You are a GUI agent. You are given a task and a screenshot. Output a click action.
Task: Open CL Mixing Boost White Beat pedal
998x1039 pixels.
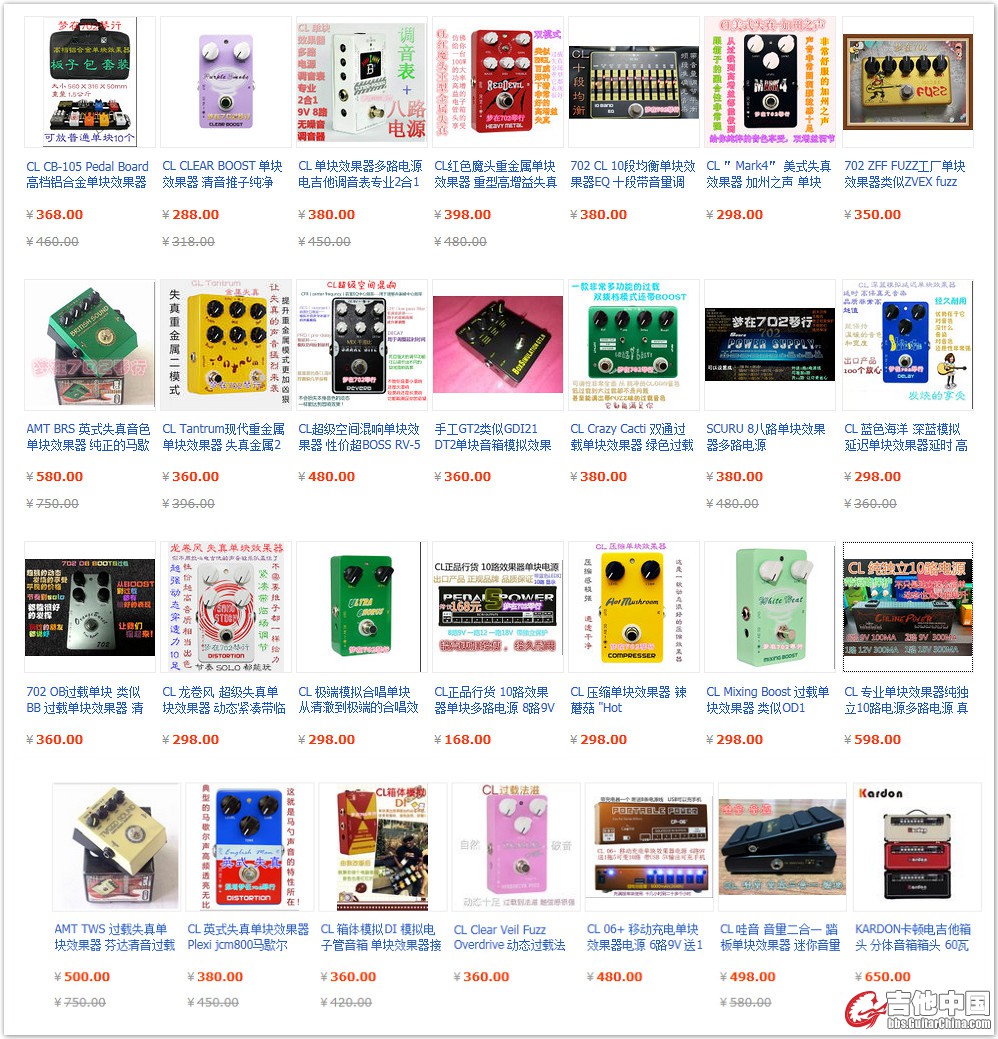[768, 700]
